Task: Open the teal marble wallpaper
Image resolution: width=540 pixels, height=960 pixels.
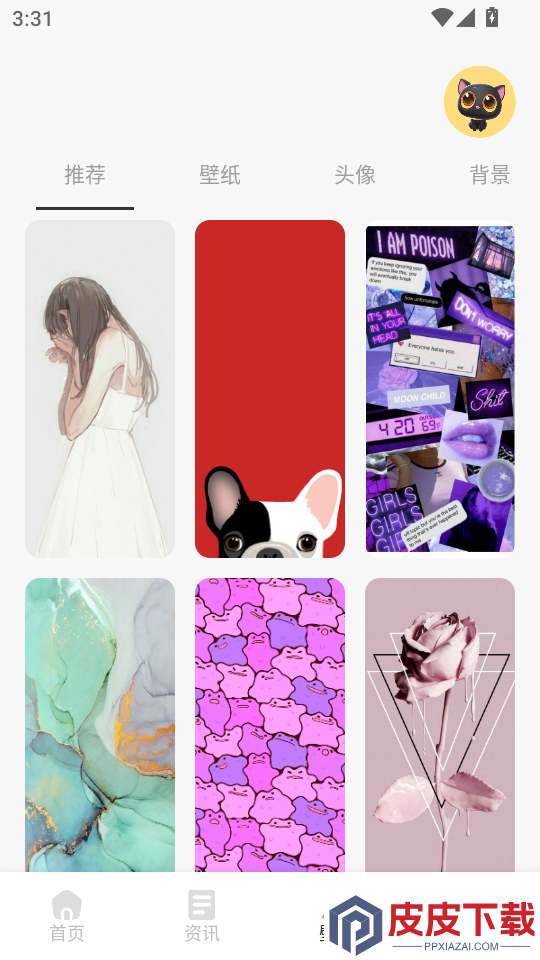Action: coord(100,725)
